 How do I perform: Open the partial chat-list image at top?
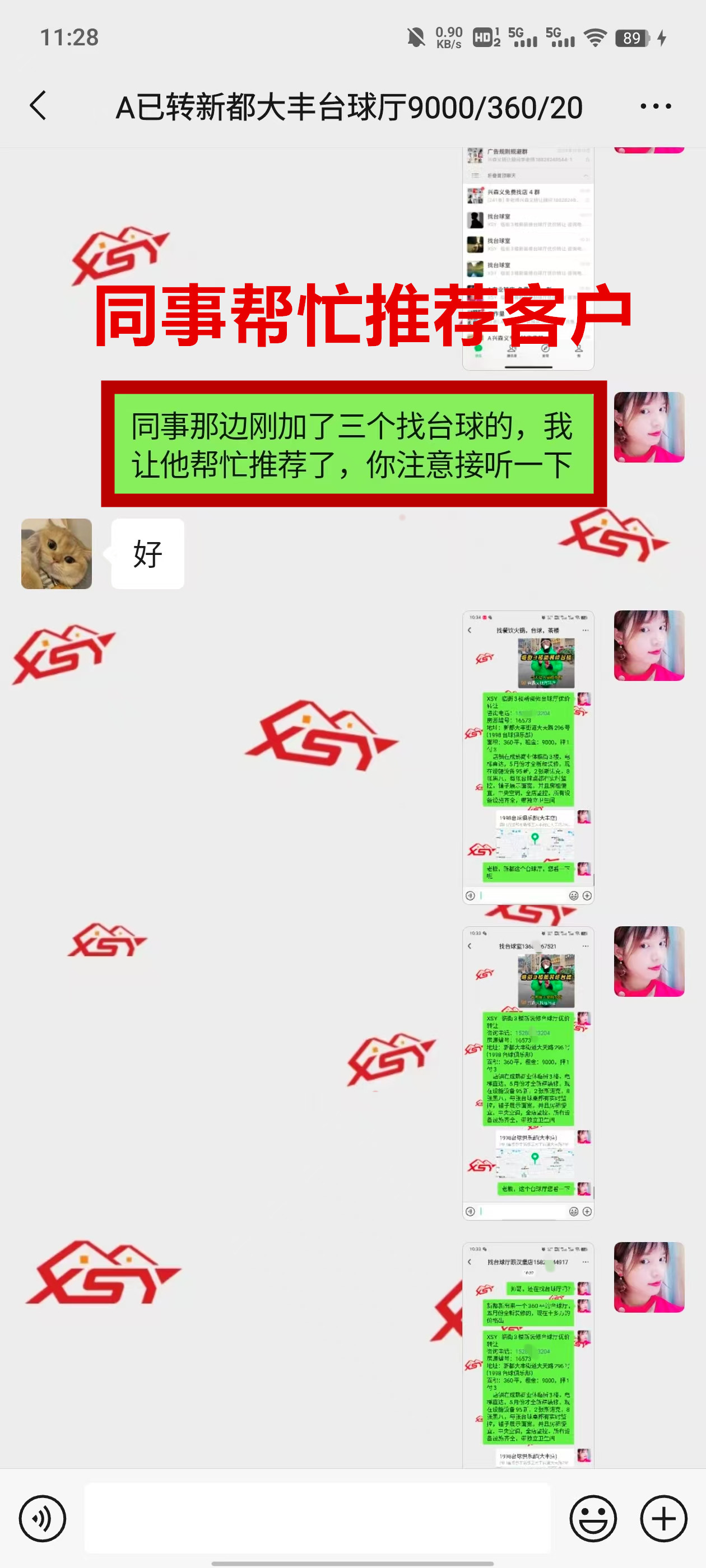coord(527,259)
